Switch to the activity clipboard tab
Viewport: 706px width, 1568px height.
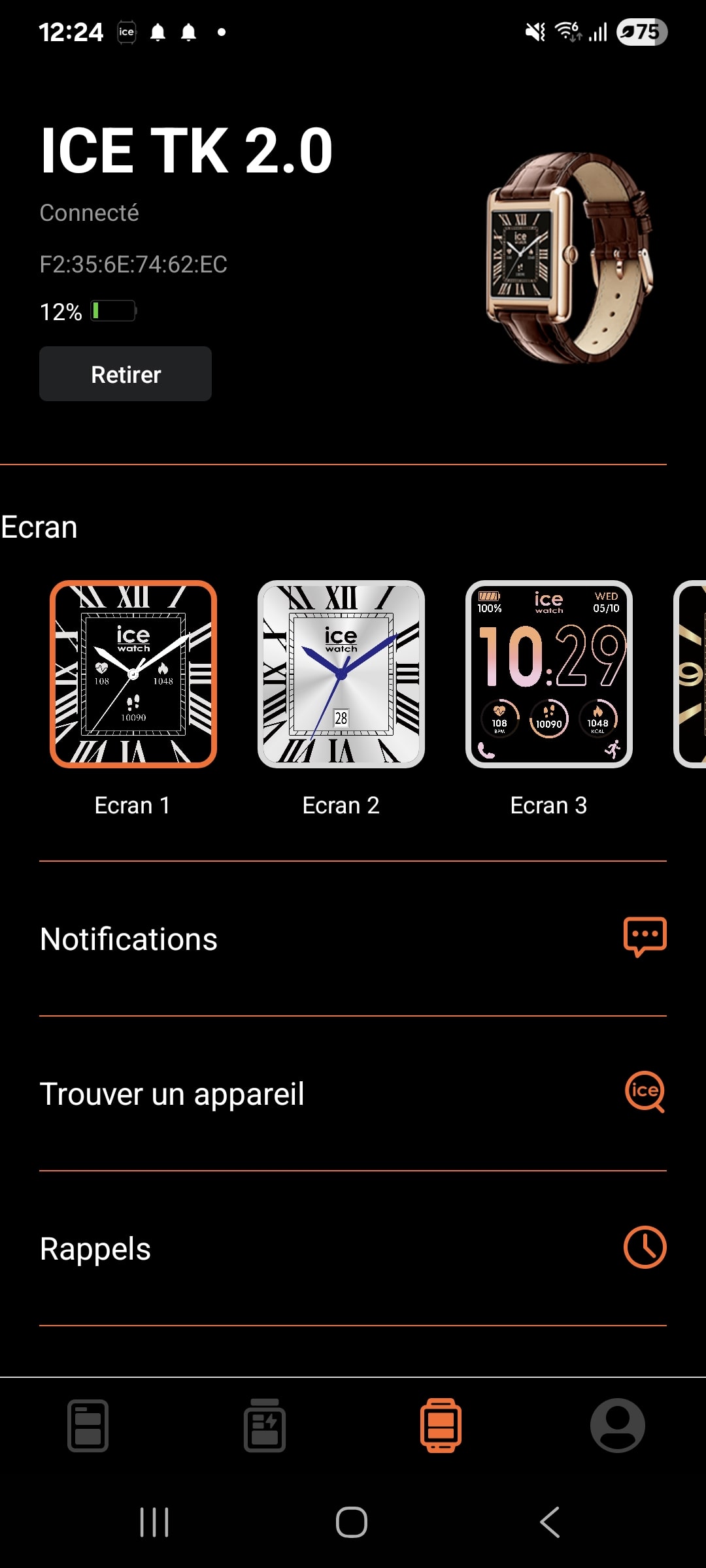coord(265,1426)
